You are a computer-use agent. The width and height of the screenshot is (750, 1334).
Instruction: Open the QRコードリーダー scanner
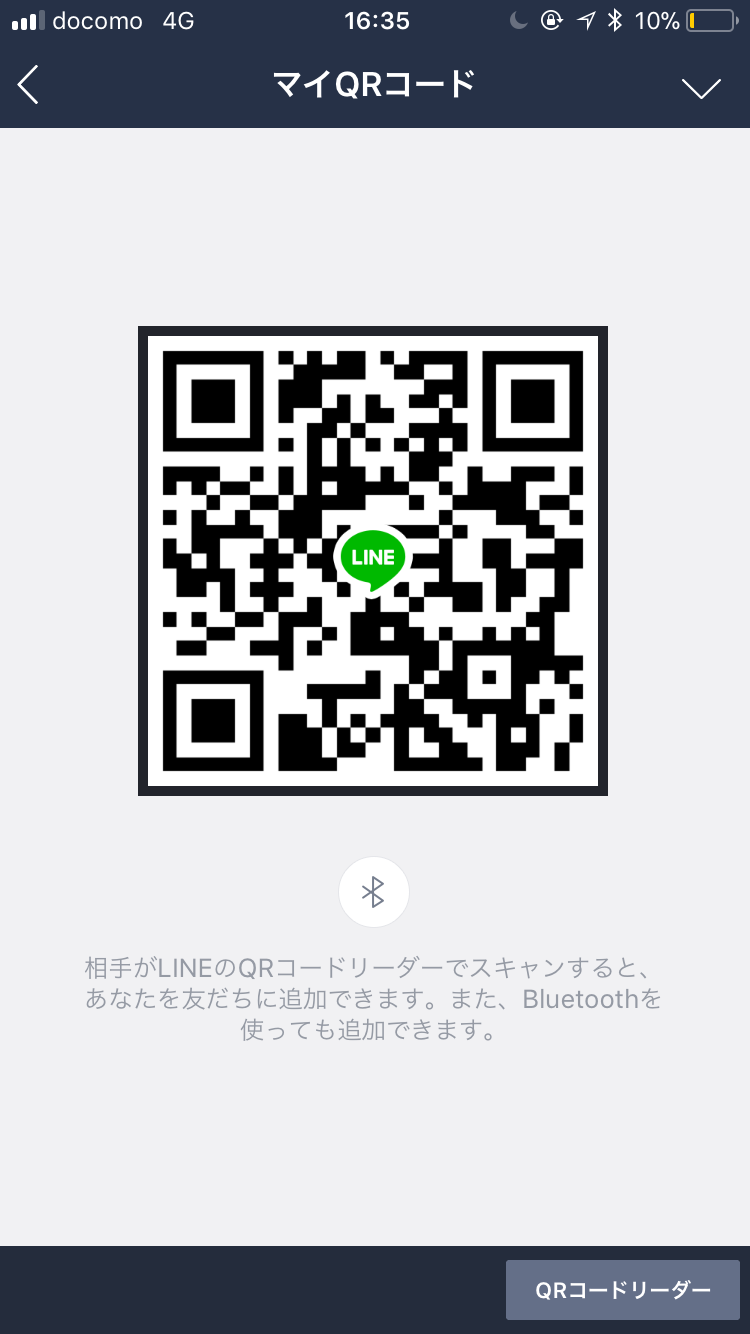click(622, 1290)
